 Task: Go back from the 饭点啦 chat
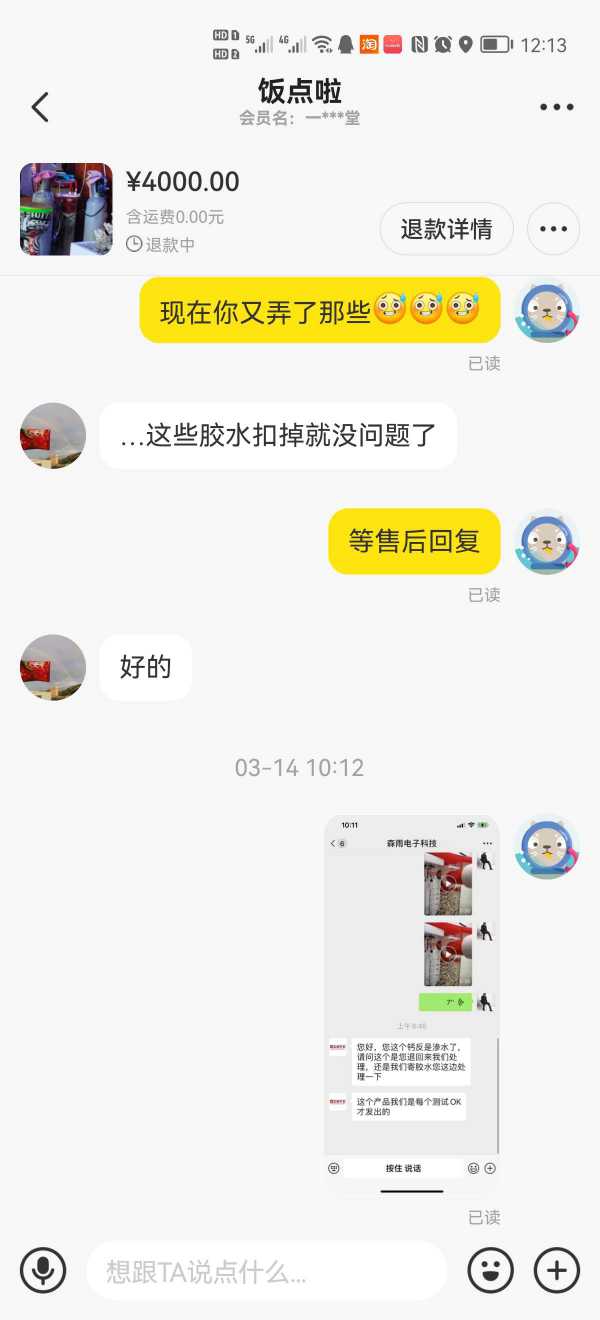pos(40,107)
